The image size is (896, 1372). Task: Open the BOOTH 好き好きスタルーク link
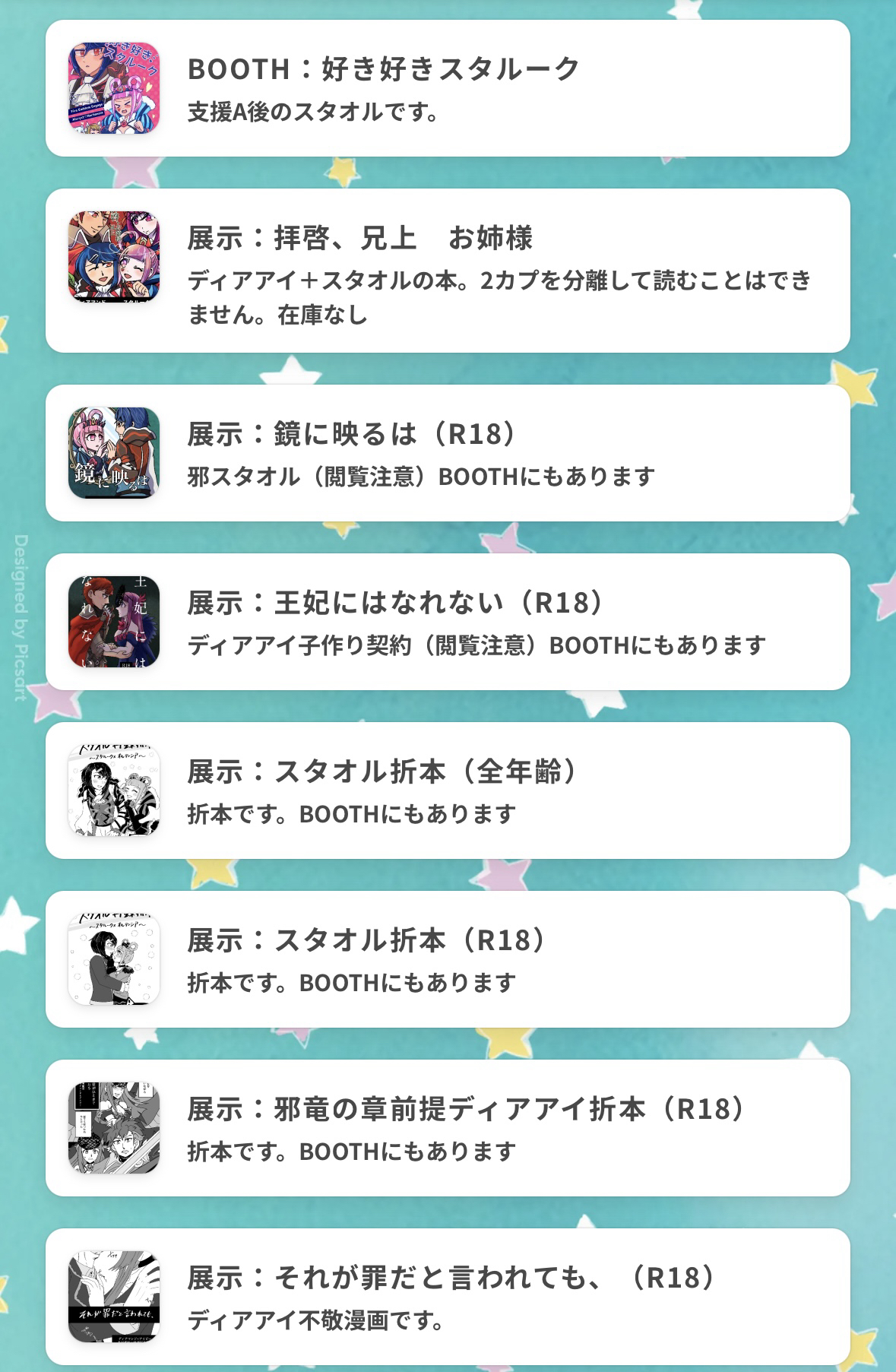tap(447, 88)
